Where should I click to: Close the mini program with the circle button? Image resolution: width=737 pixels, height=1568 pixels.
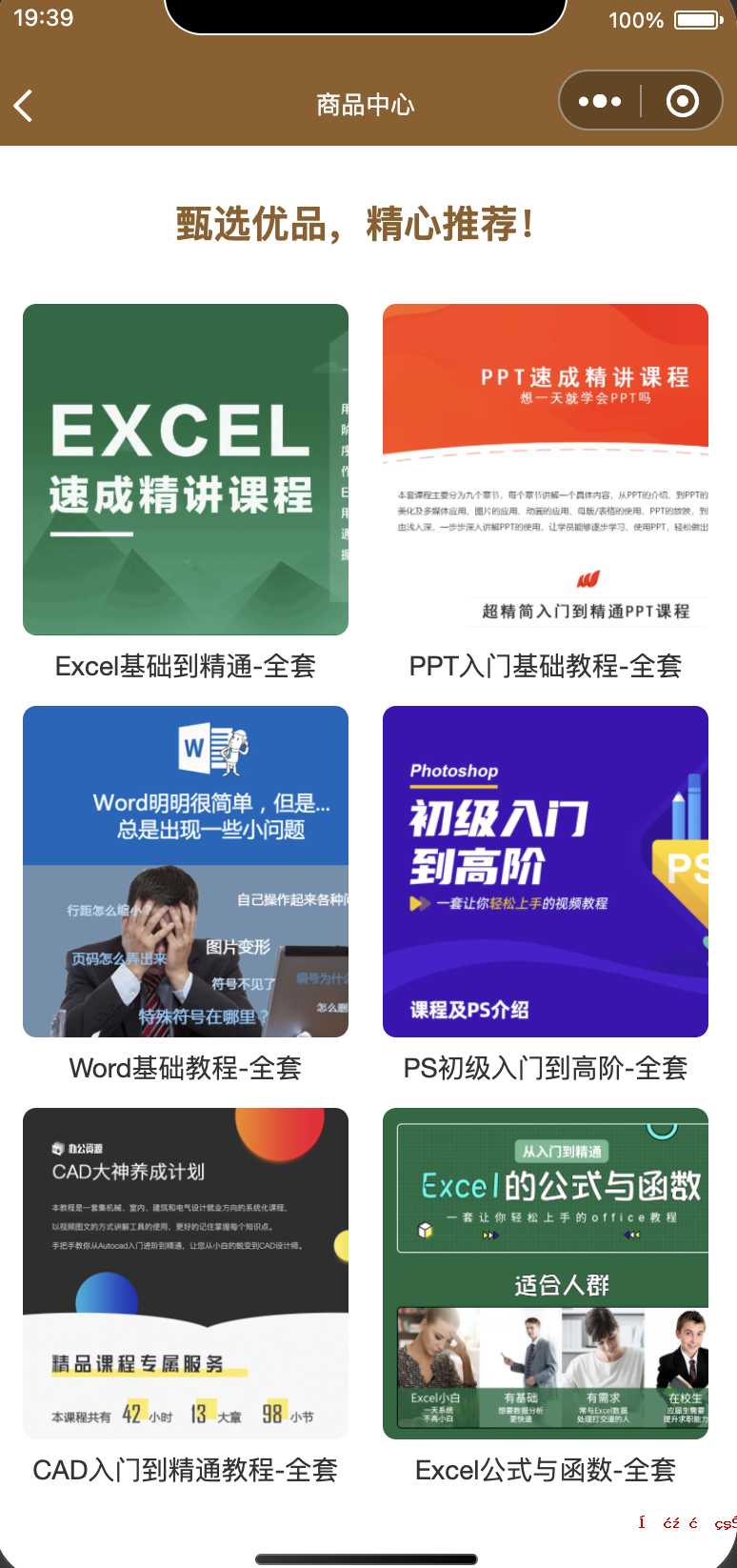pyautogui.click(x=682, y=101)
